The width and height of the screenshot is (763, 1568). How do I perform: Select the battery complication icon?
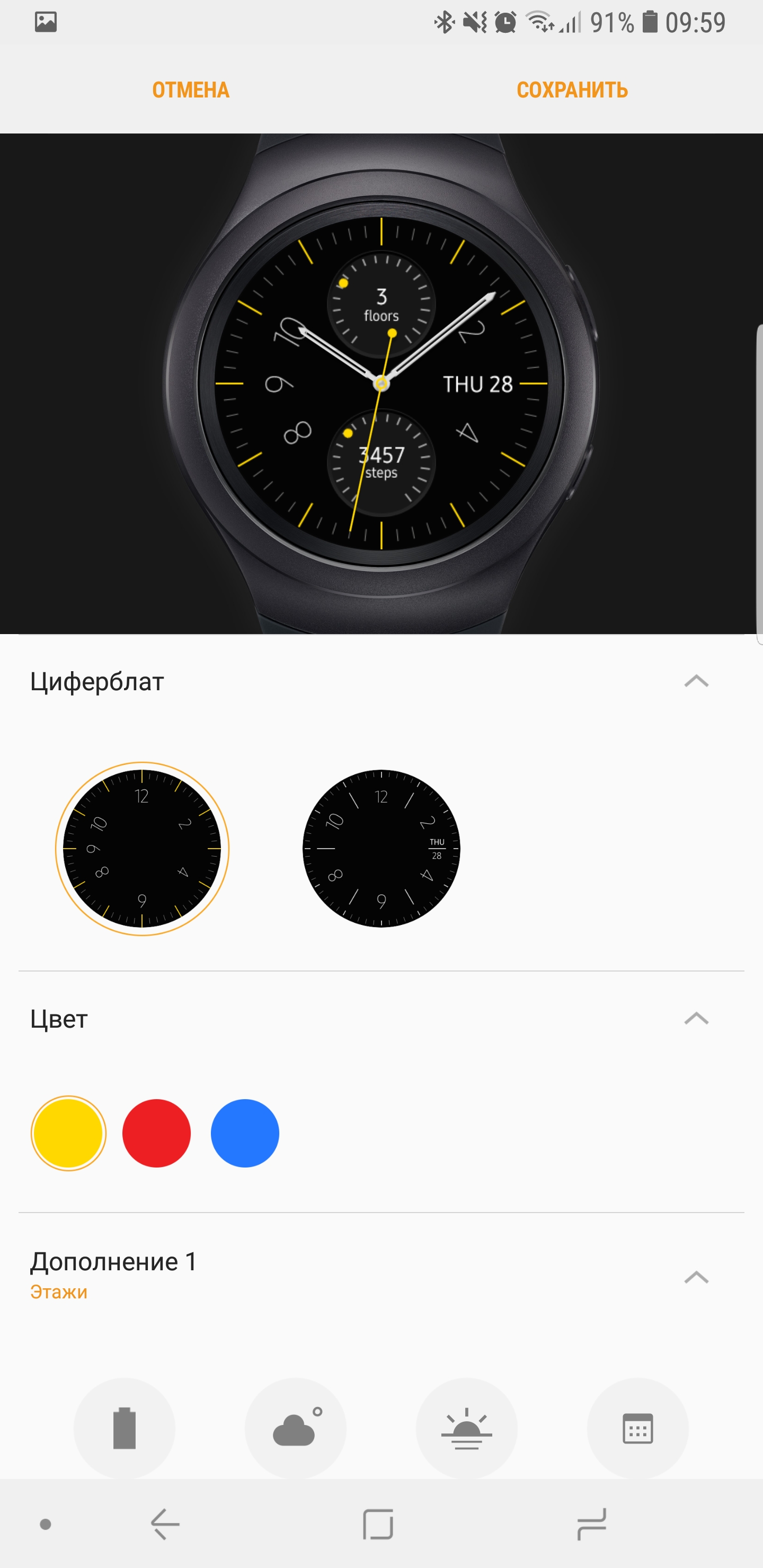point(124,1428)
